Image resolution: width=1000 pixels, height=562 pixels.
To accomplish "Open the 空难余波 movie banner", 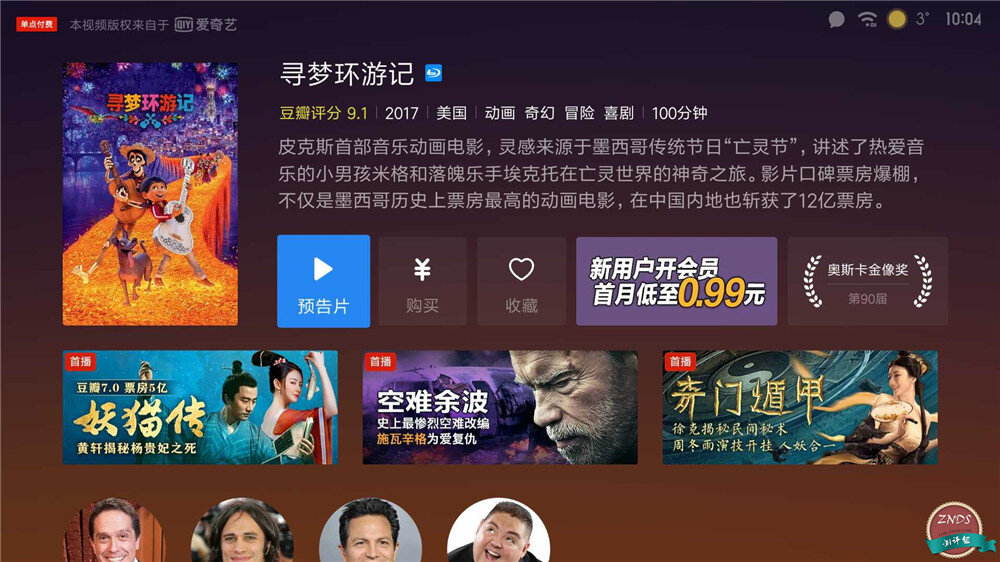I will click(500, 407).
